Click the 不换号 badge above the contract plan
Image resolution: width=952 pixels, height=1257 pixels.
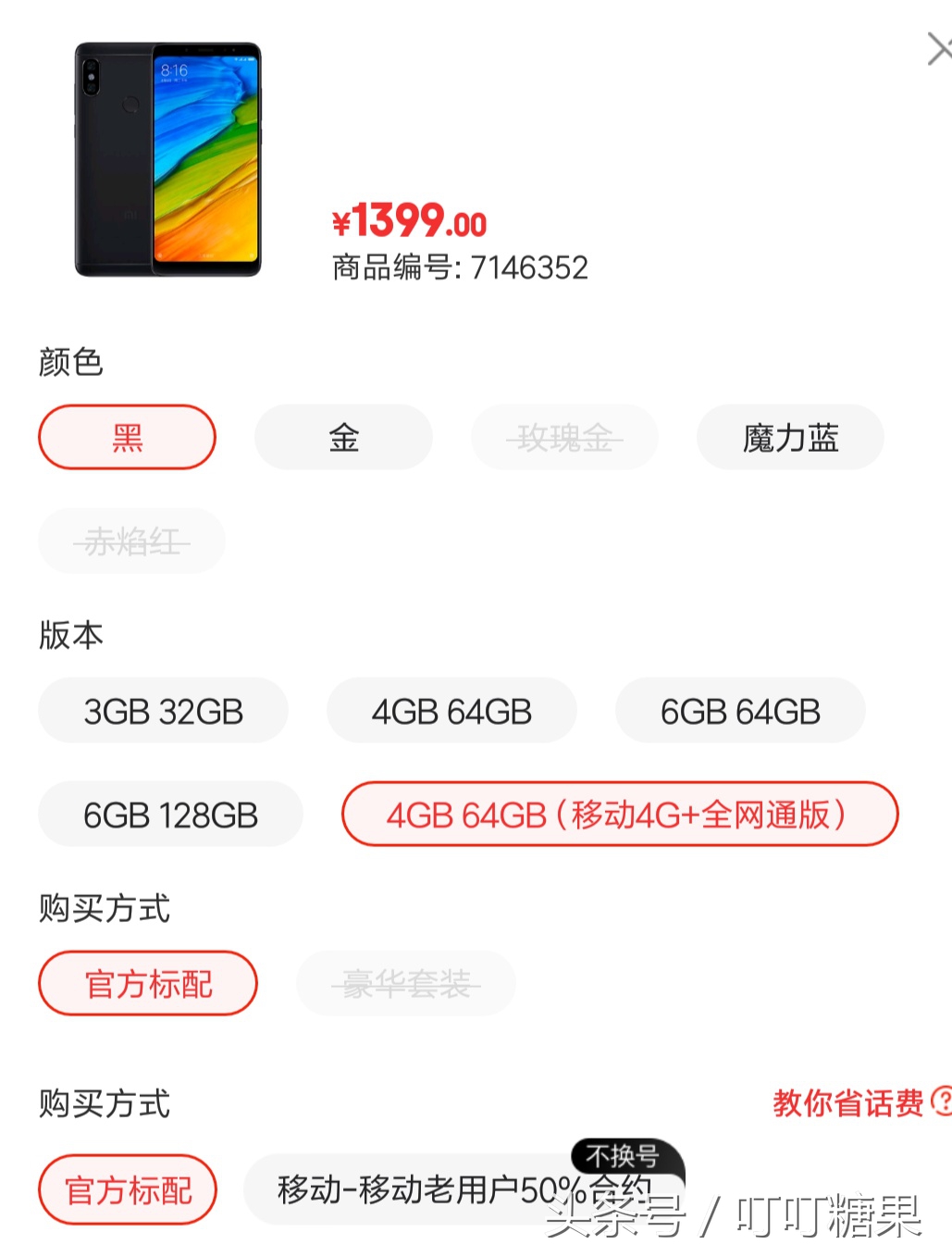(x=625, y=1153)
